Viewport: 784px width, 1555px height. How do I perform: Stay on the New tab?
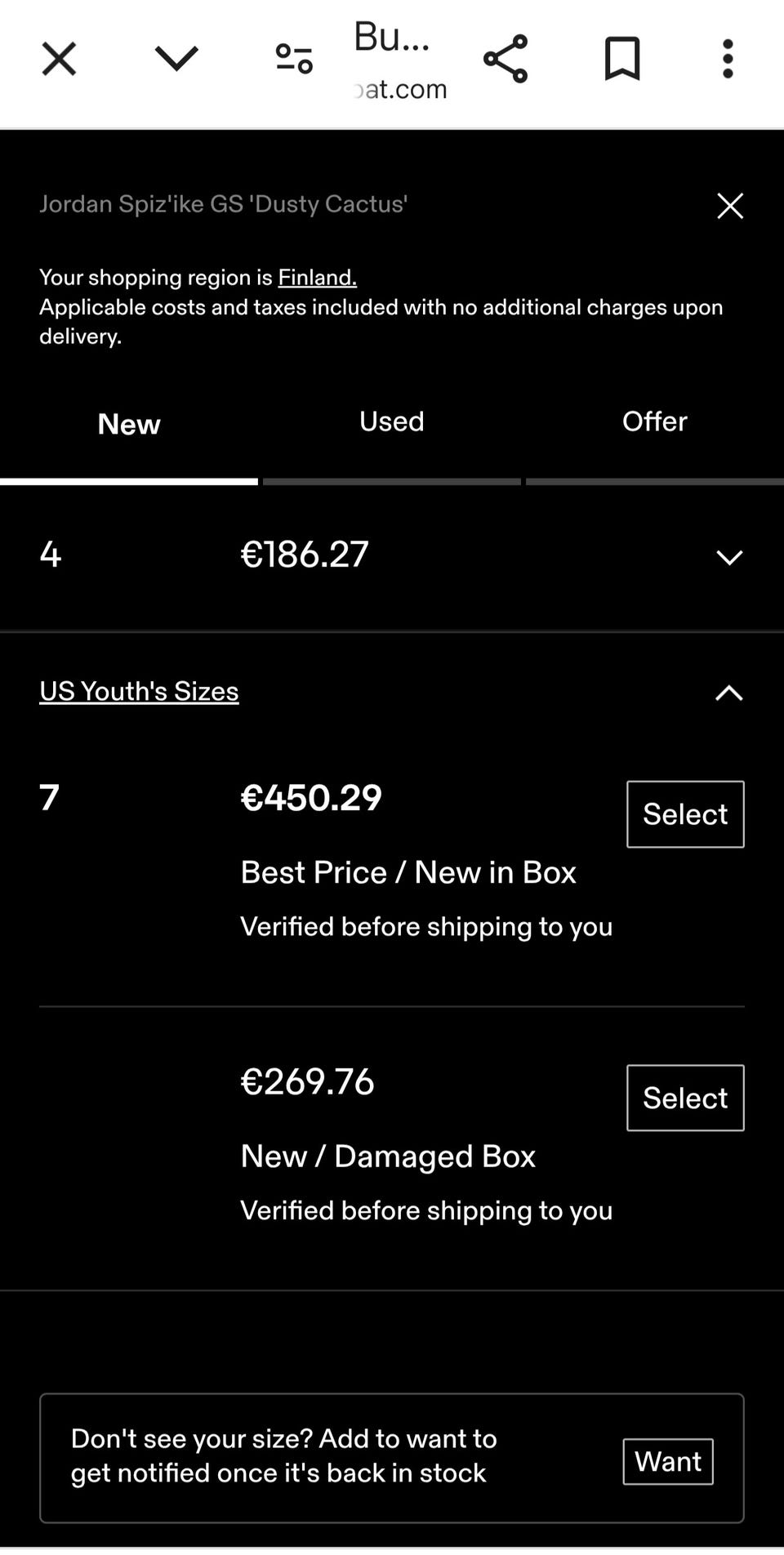click(x=129, y=424)
